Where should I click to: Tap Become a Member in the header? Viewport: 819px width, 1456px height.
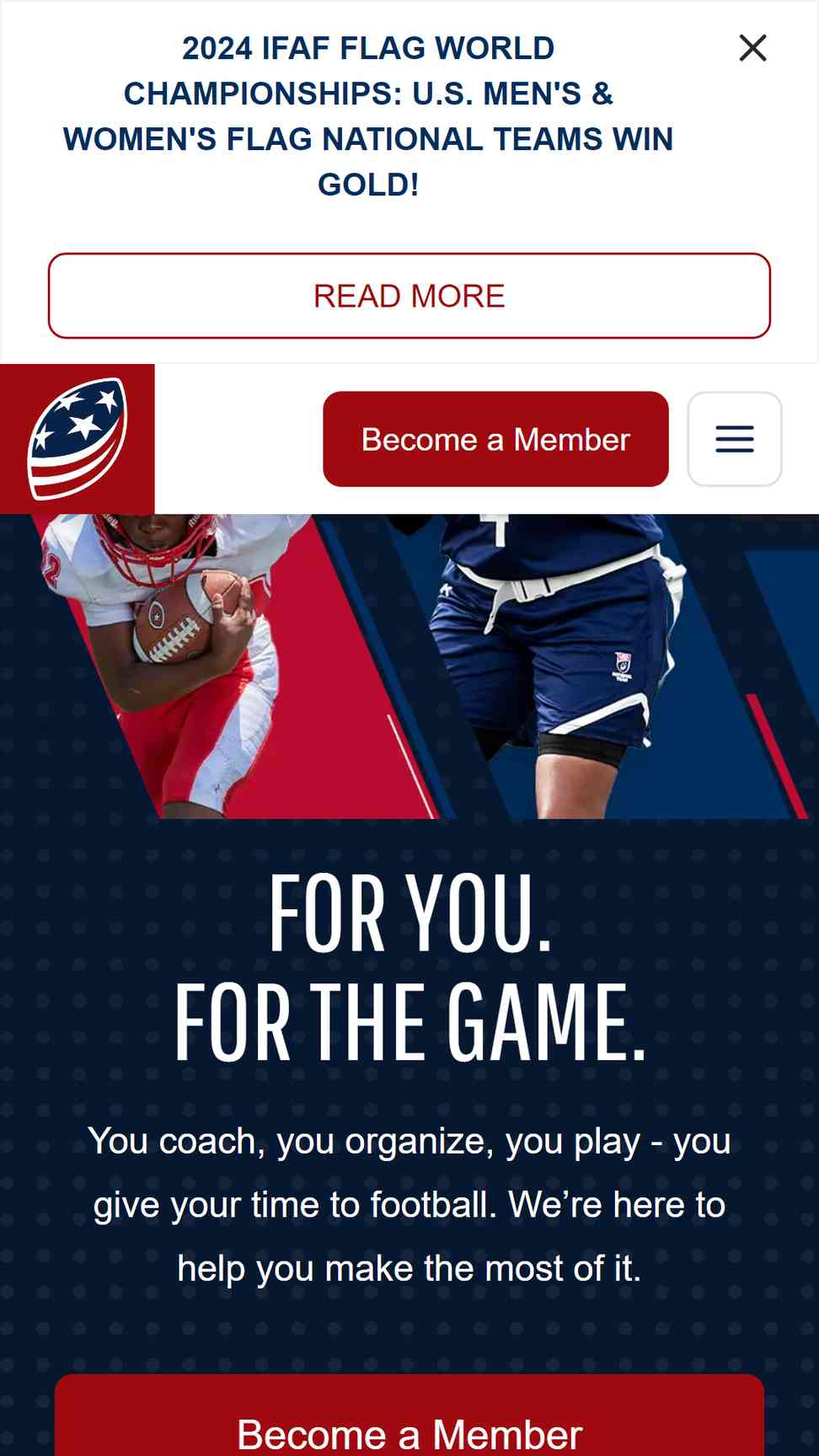point(495,439)
